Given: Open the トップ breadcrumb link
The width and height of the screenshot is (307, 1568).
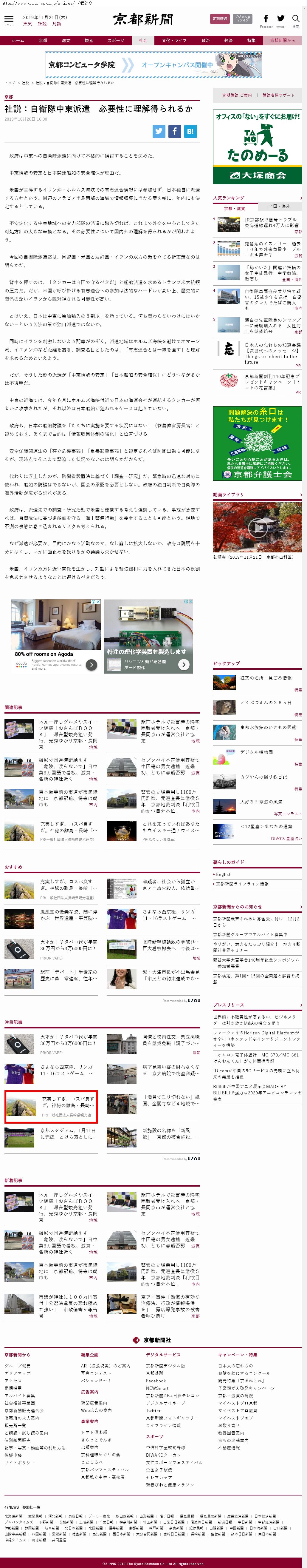Looking at the screenshot, I should click(x=10, y=83).
